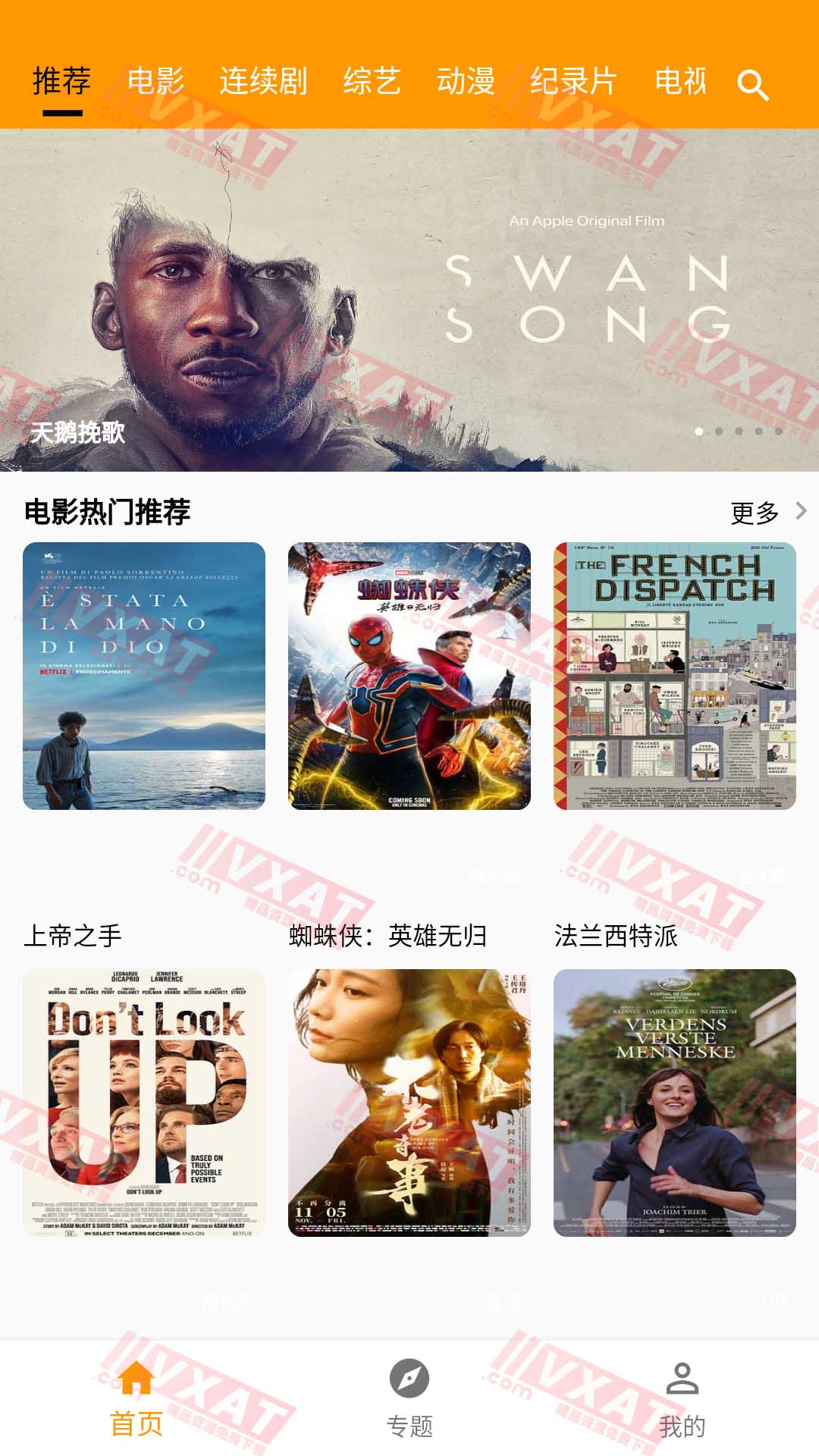Open the 纪录片 tab
Viewport: 819px width, 1456px height.
point(573,81)
